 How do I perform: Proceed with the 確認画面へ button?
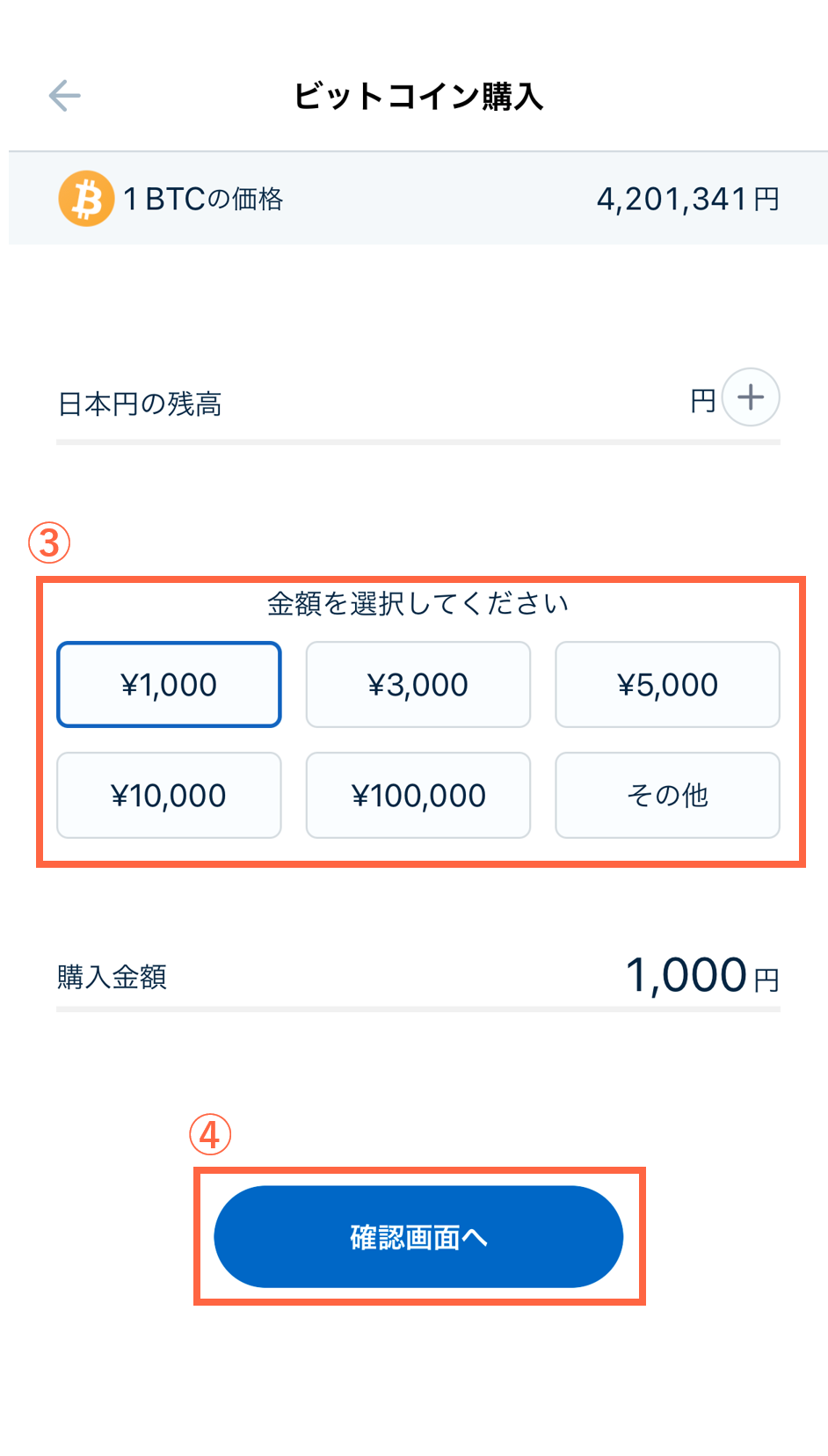point(418,1237)
